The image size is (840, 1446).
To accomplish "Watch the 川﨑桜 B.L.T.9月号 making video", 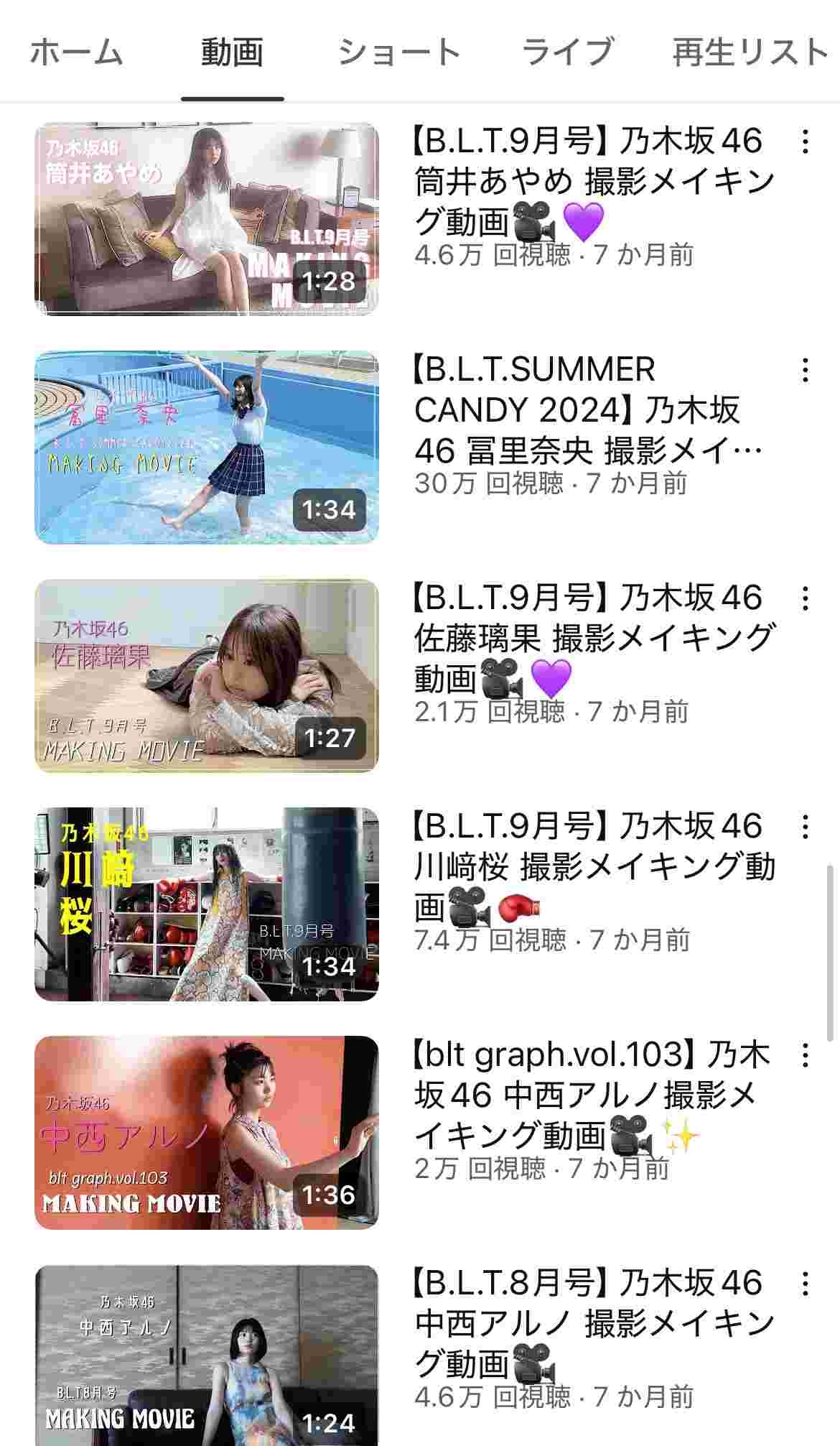I will click(207, 904).
